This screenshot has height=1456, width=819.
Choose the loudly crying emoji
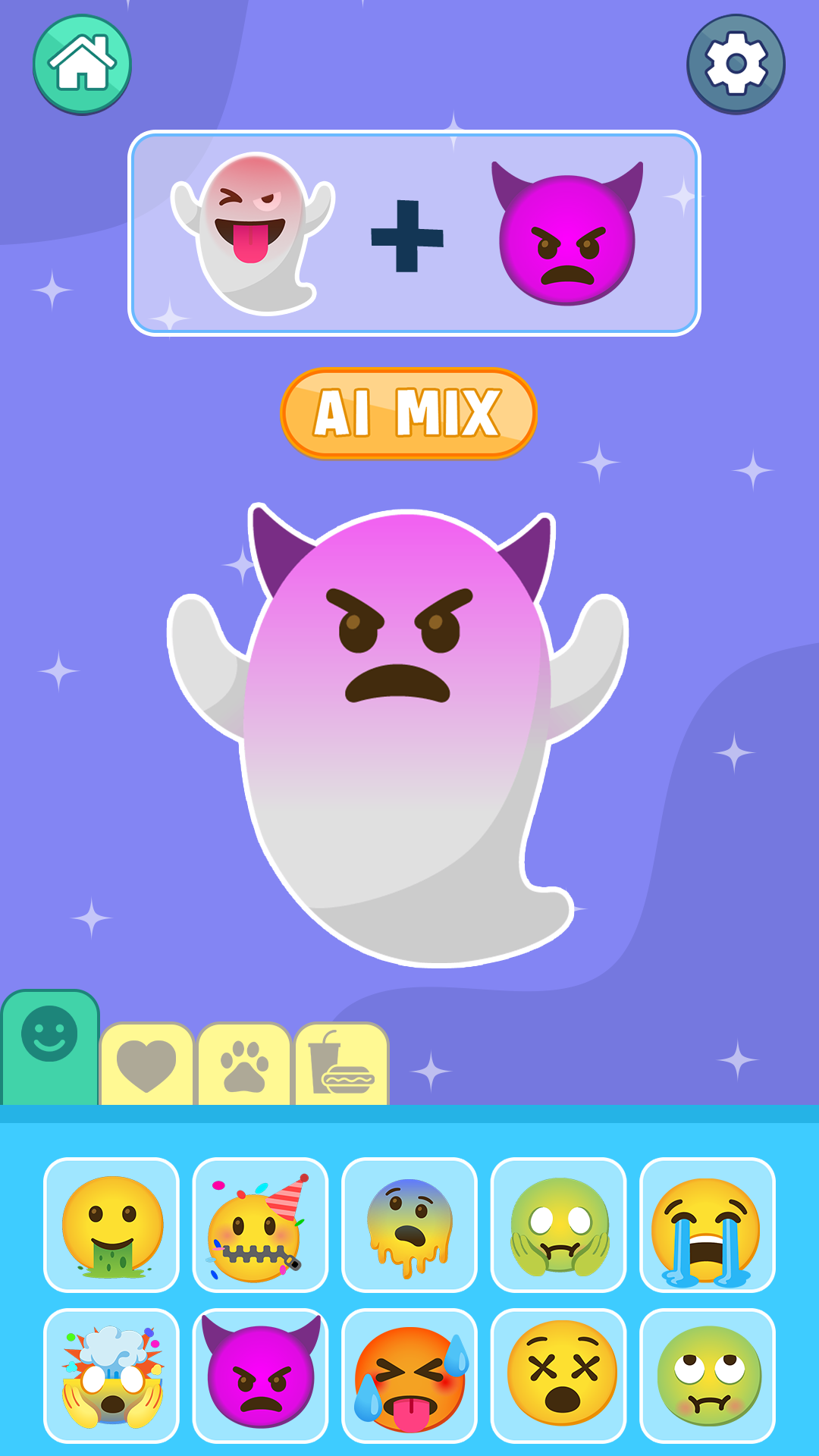708,1225
